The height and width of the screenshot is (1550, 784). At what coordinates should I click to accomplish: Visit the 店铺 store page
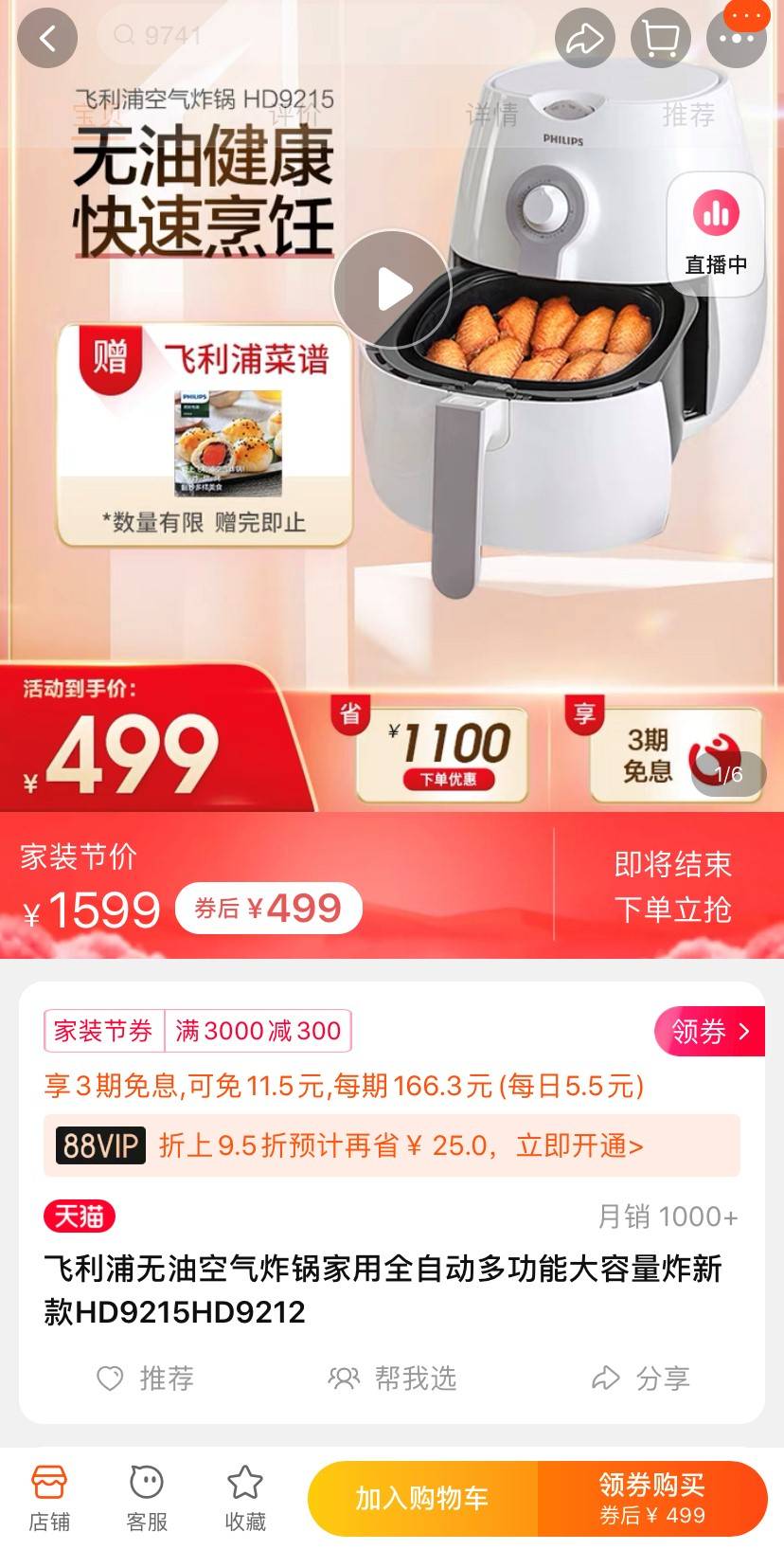(x=49, y=1499)
